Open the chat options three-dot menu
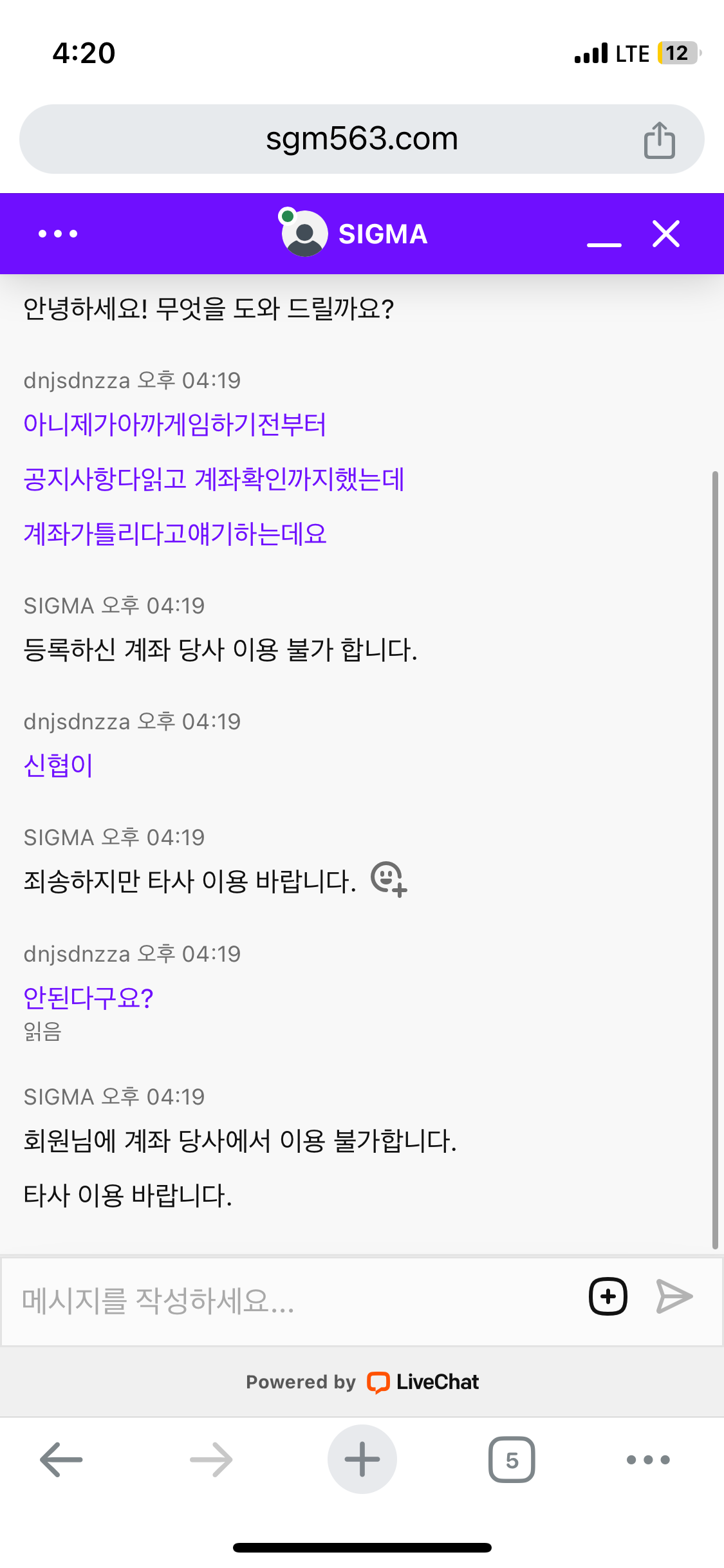This screenshot has height=1568, width=724. pos(58,234)
